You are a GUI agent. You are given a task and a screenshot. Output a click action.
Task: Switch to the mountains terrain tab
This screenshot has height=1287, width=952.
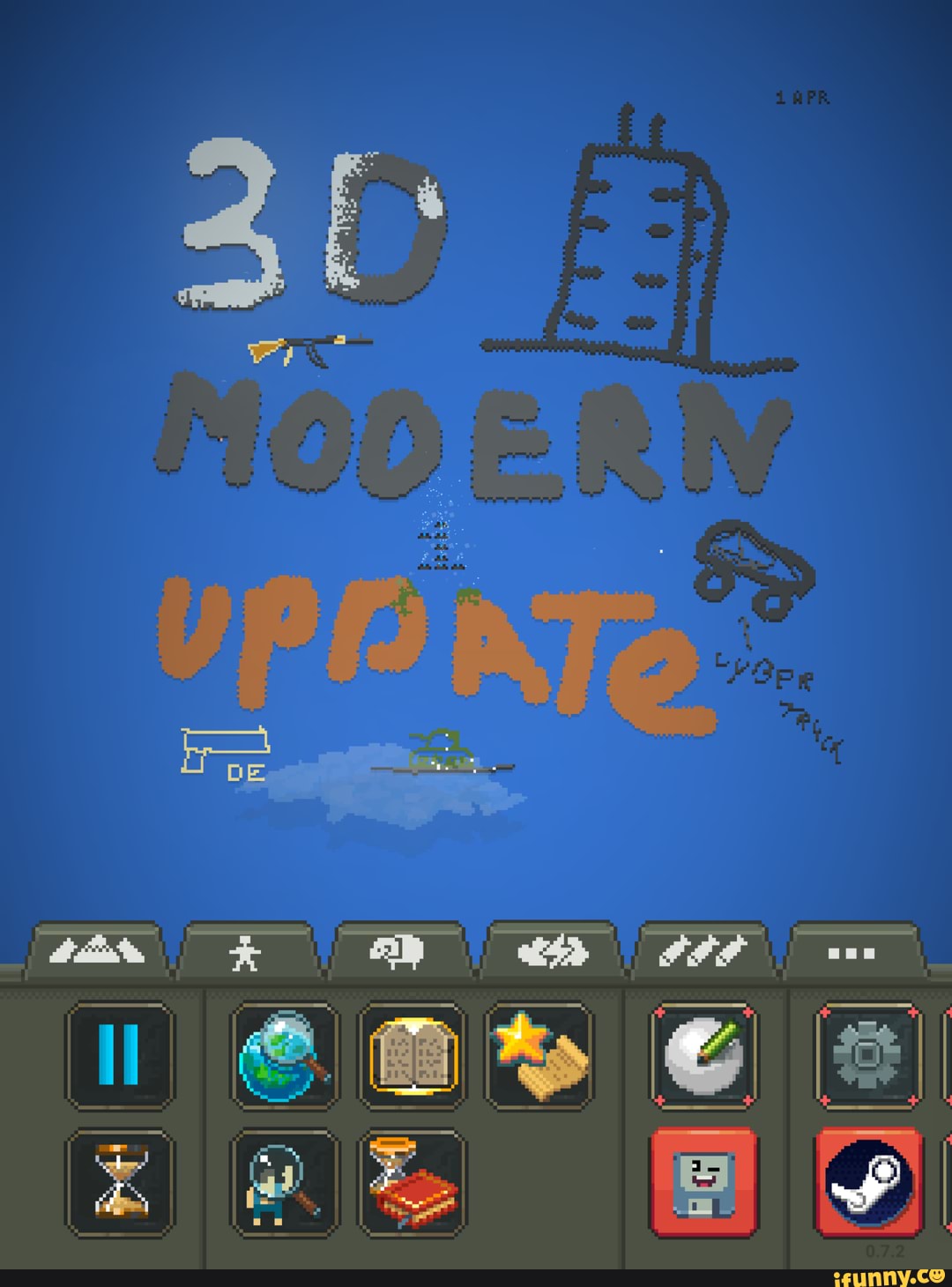(97, 952)
